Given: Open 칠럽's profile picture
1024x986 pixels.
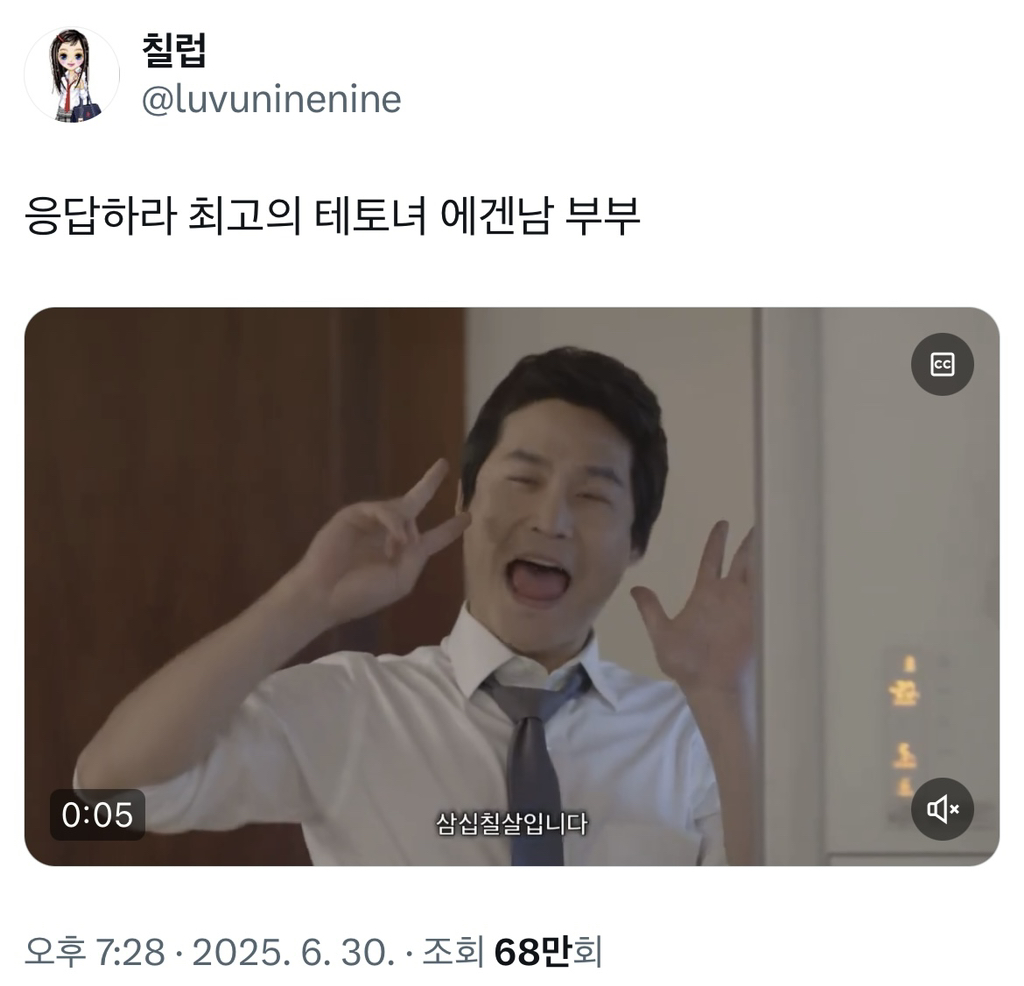Looking at the screenshot, I should point(72,75).
